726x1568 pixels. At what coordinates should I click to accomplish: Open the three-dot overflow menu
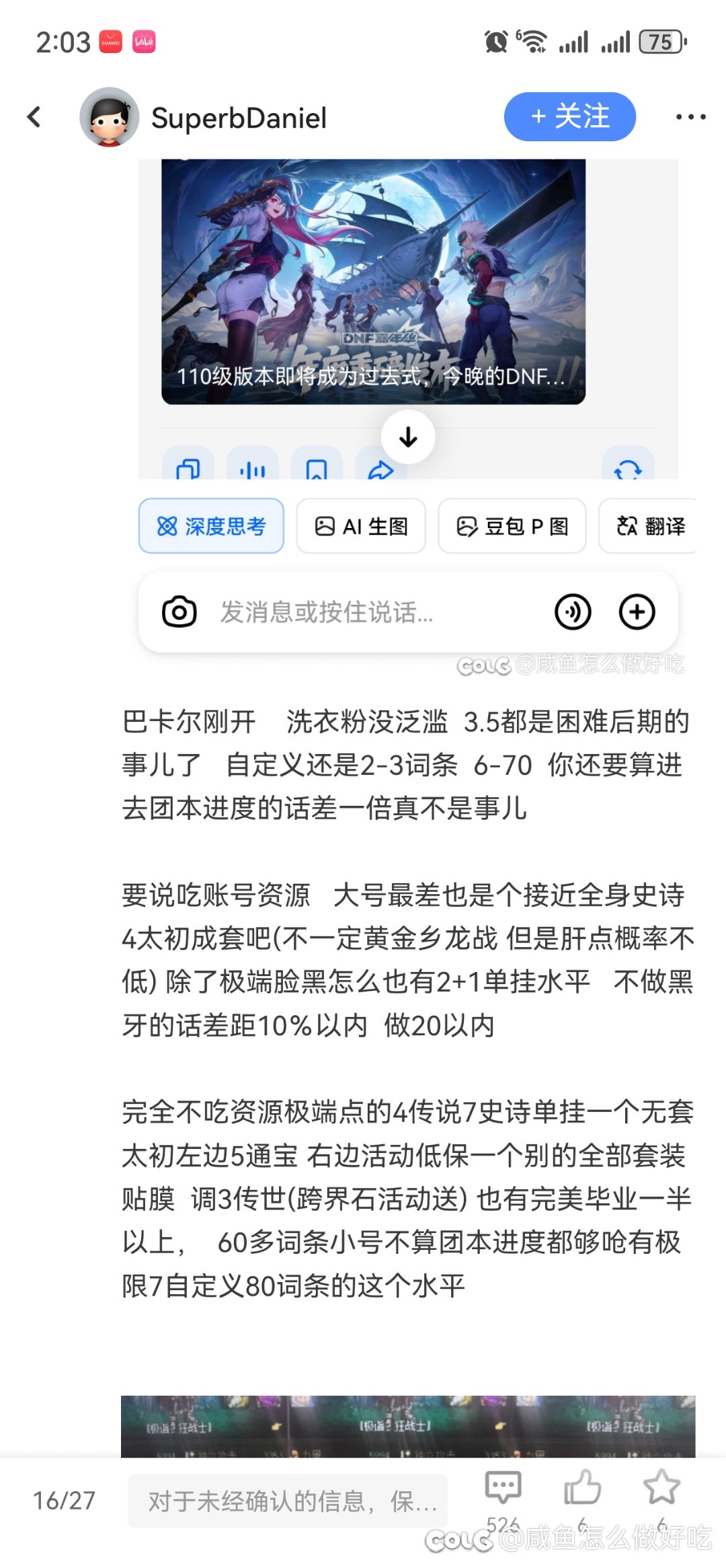click(690, 117)
